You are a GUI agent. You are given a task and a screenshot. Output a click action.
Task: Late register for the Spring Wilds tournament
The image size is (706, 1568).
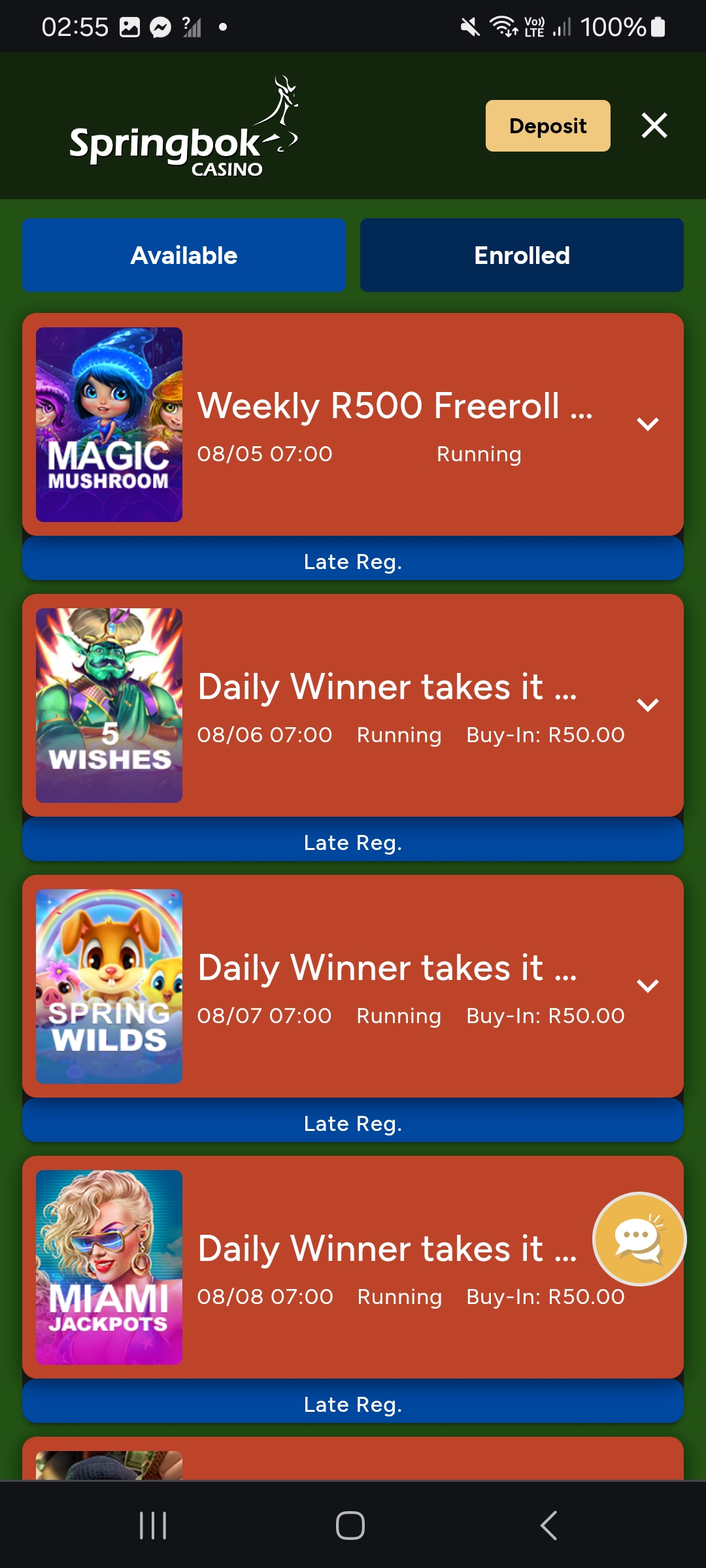click(353, 1123)
